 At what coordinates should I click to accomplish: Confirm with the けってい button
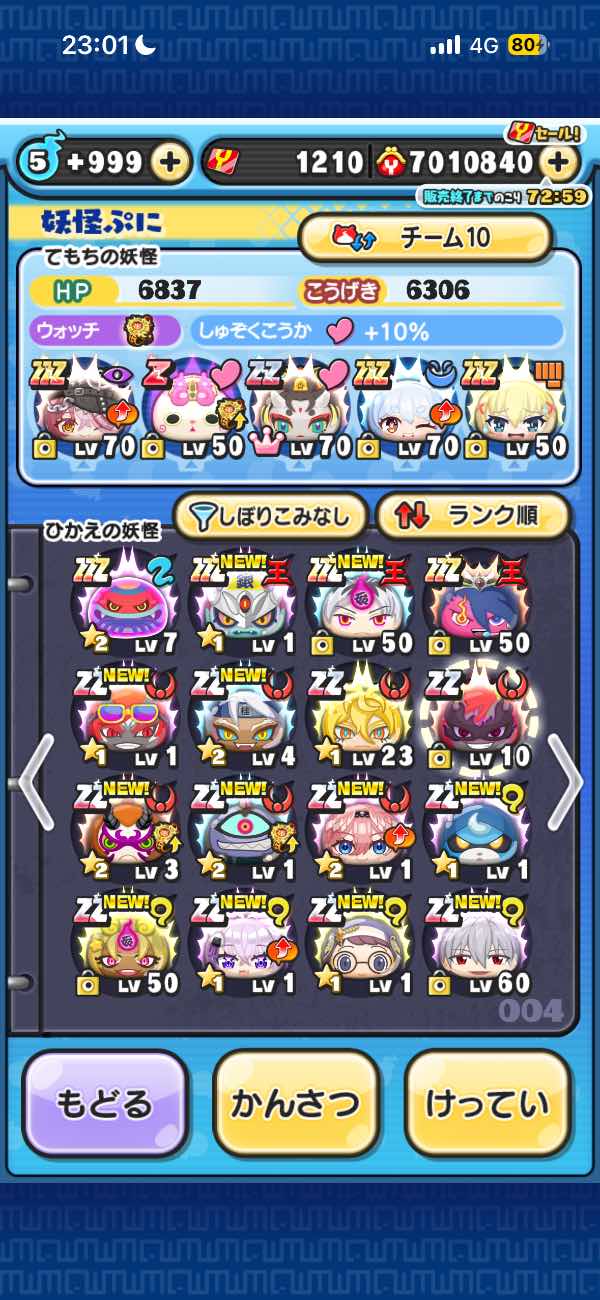488,1104
